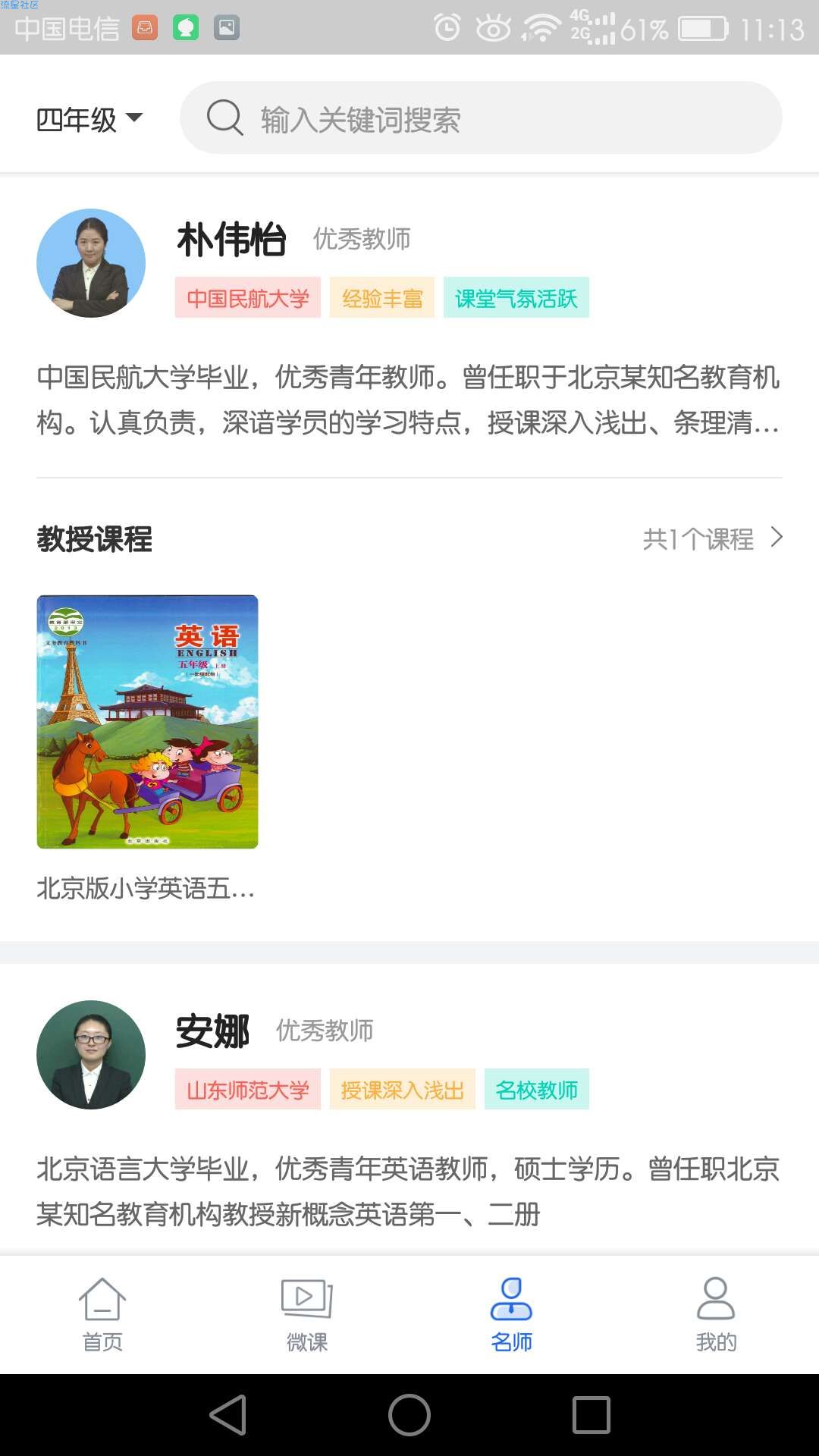The height and width of the screenshot is (1456, 819).
Task: Select the 名师 tab
Action: (x=512, y=1314)
